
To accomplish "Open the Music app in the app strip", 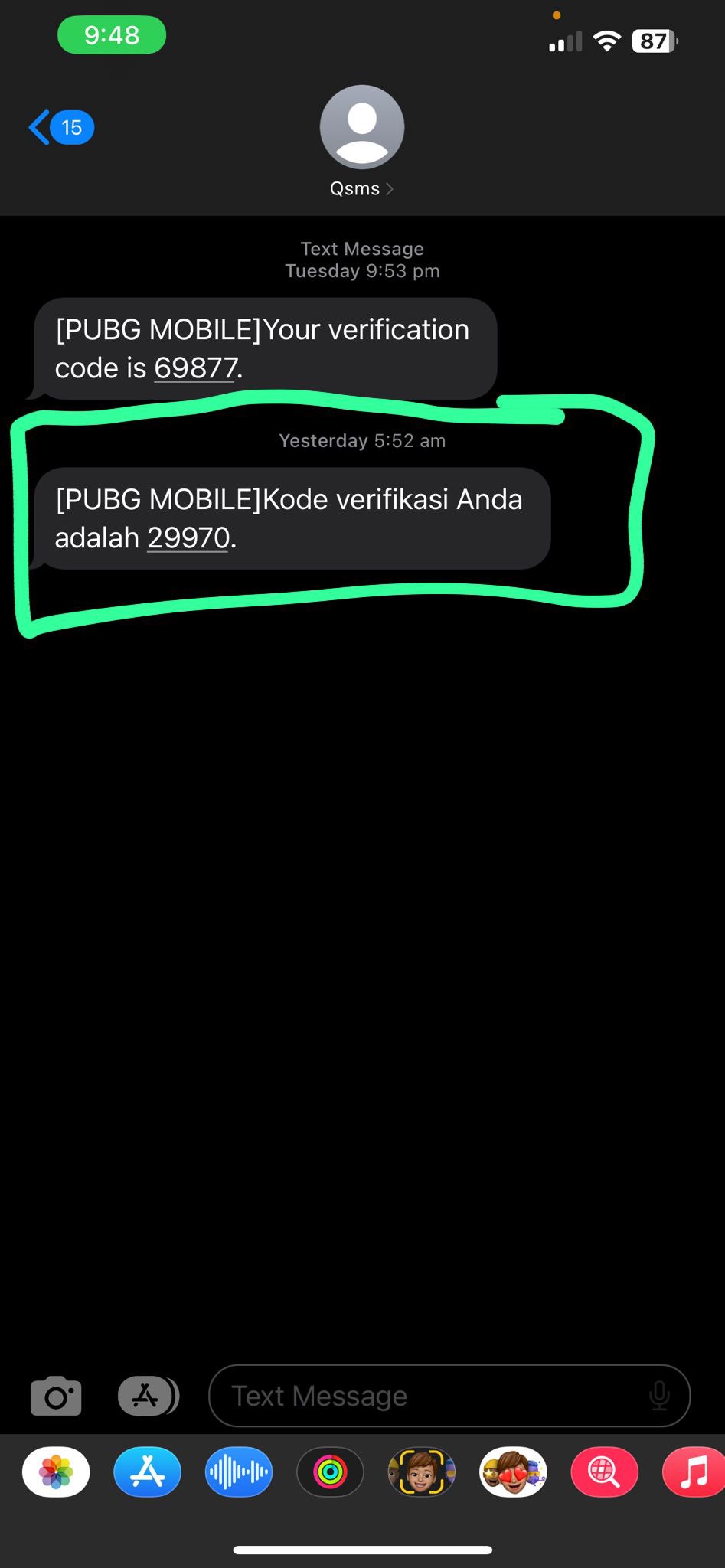I will click(694, 1472).
